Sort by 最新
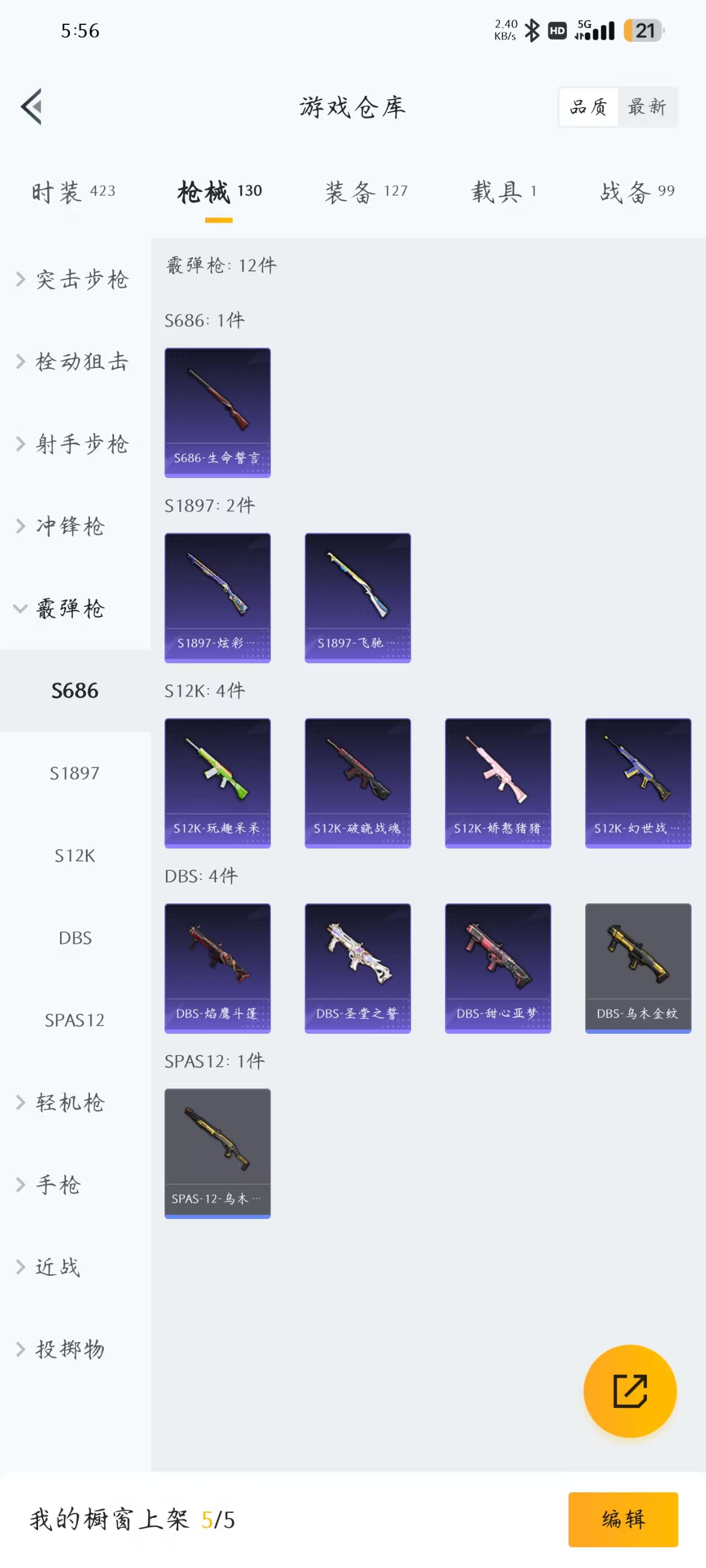 pos(646,107)
